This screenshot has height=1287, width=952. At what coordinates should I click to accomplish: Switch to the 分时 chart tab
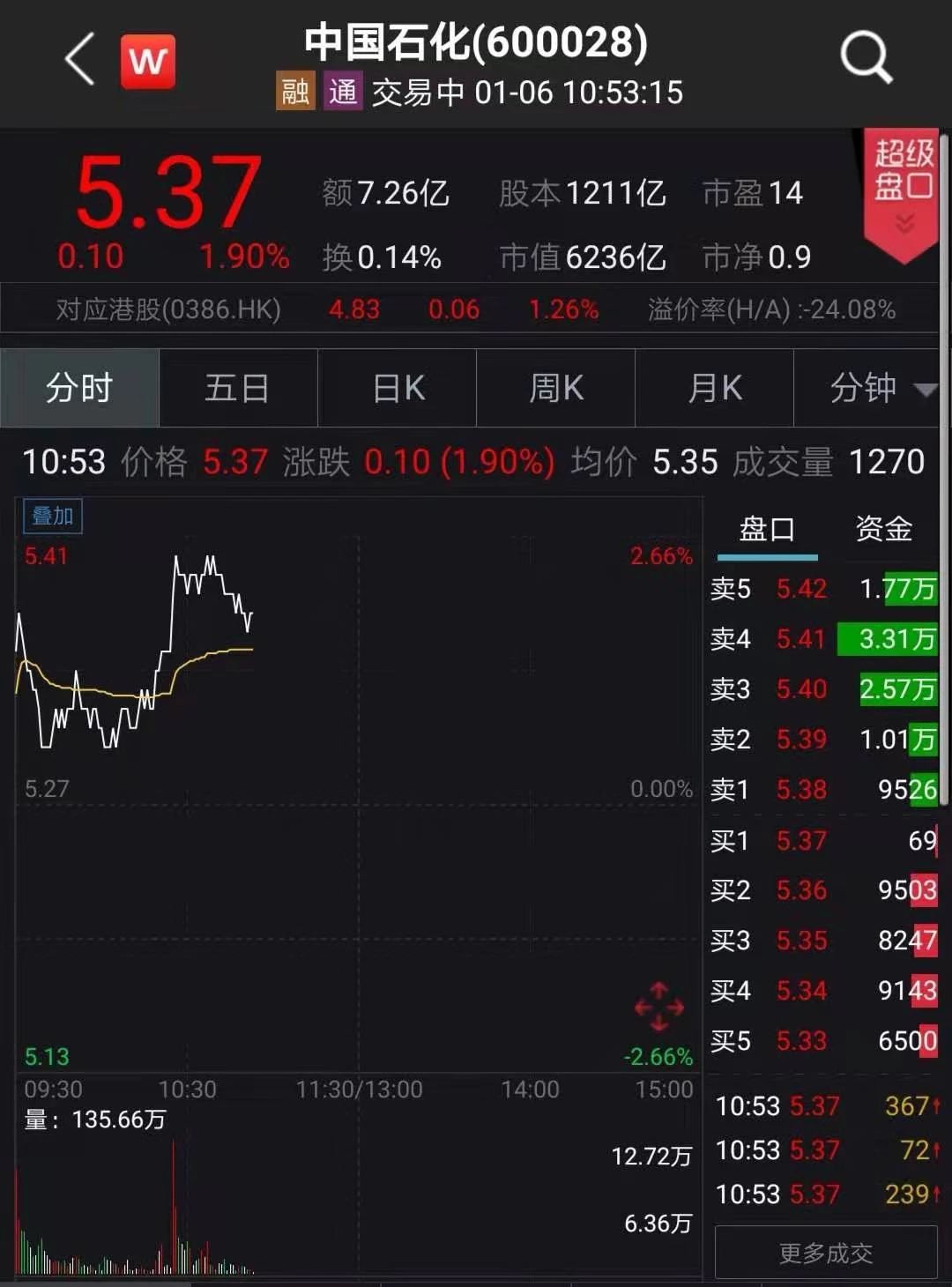79,388
